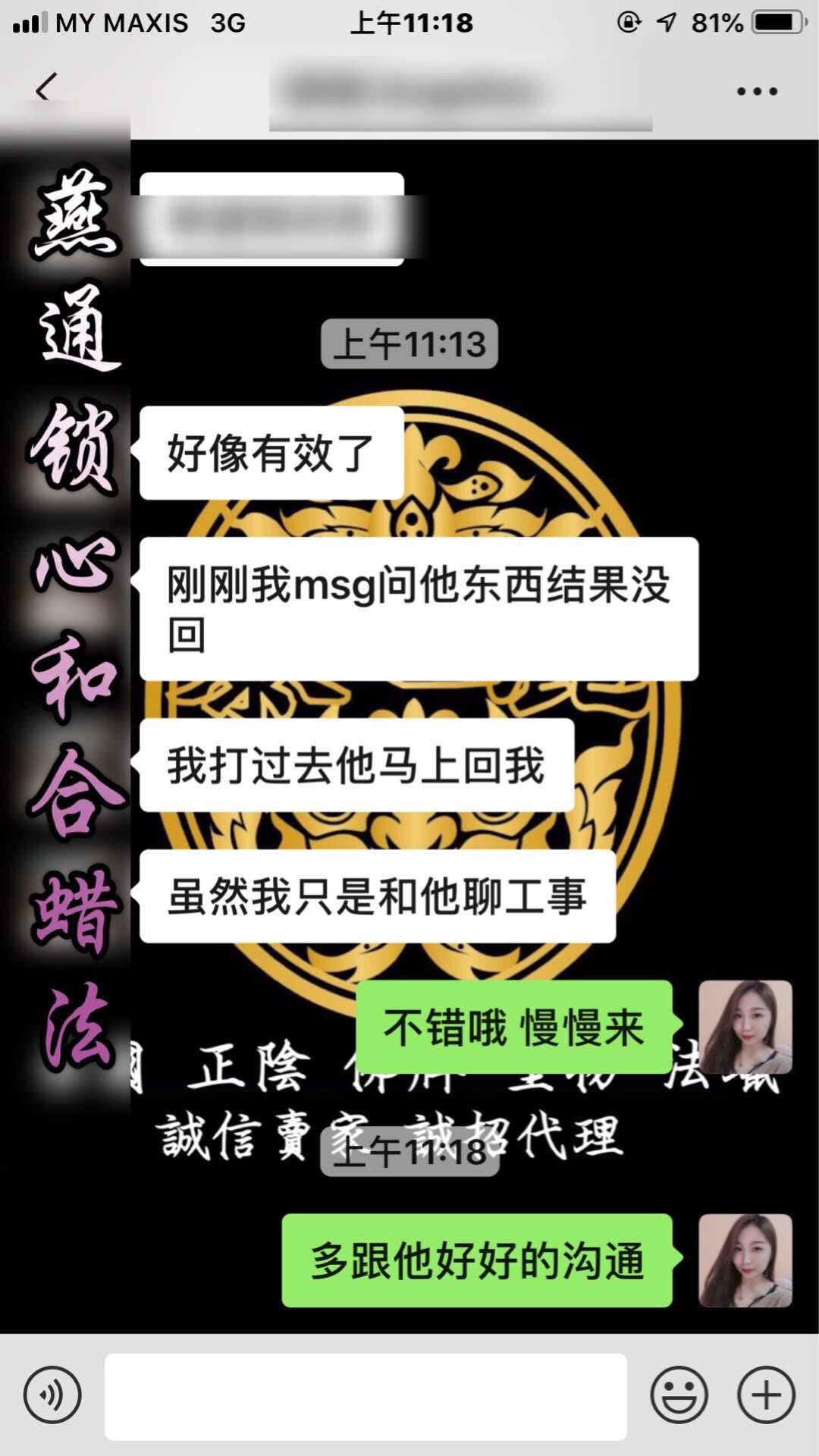Go back to the chat list

pos(46,88)
